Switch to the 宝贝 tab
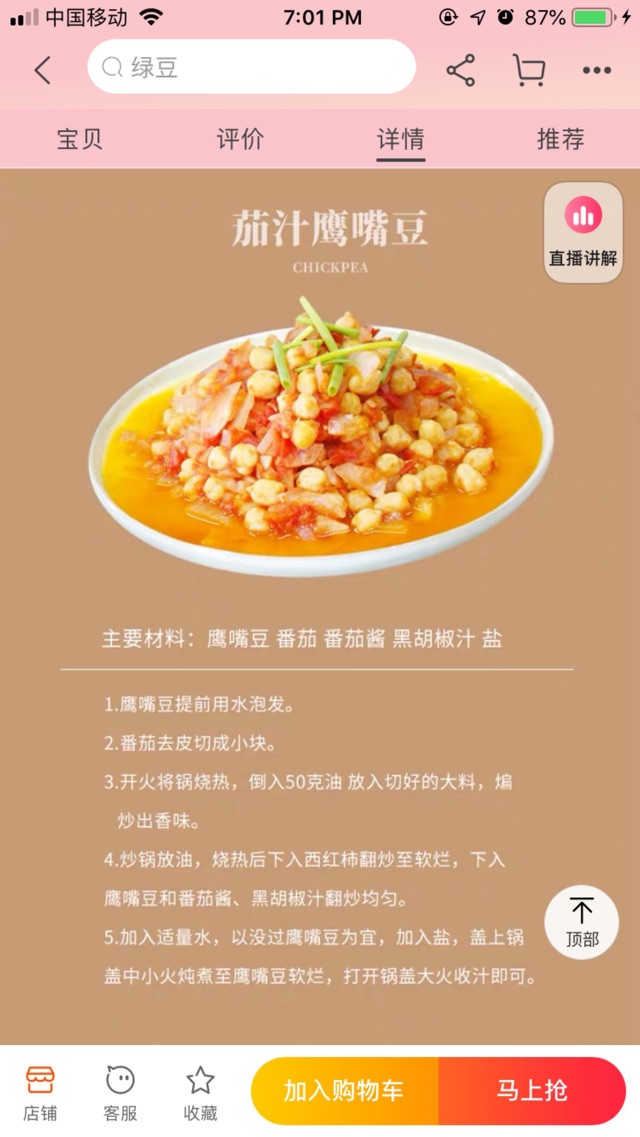 click(80, 139)
